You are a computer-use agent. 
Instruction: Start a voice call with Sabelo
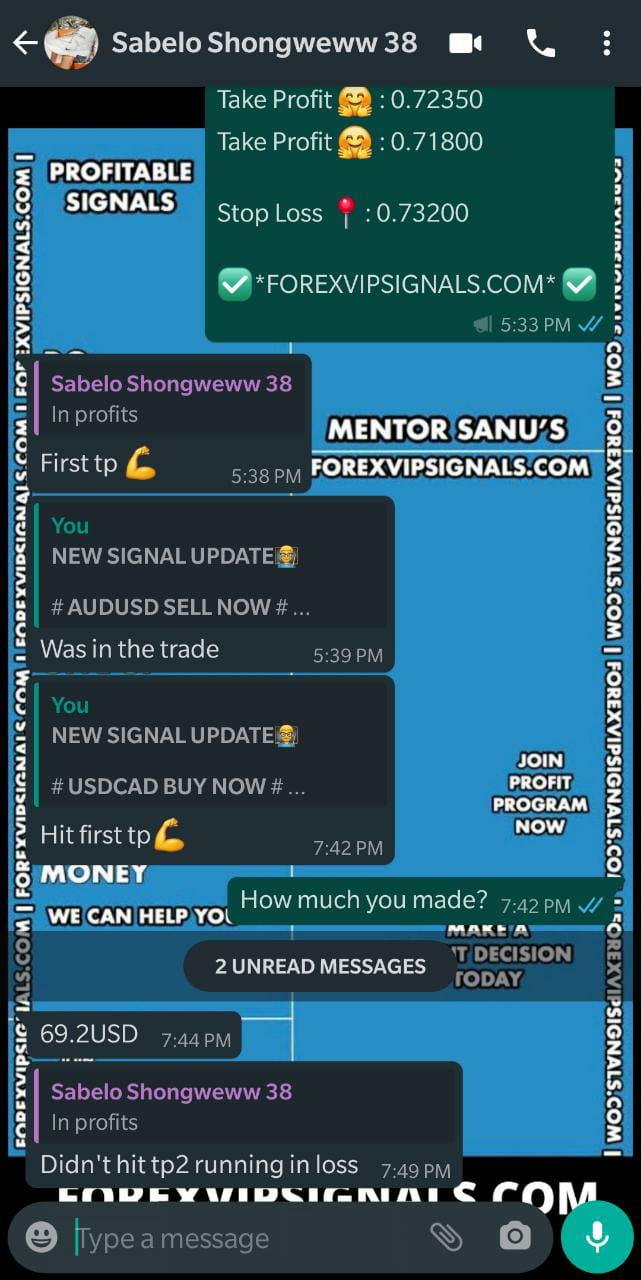tap(540, 43)
